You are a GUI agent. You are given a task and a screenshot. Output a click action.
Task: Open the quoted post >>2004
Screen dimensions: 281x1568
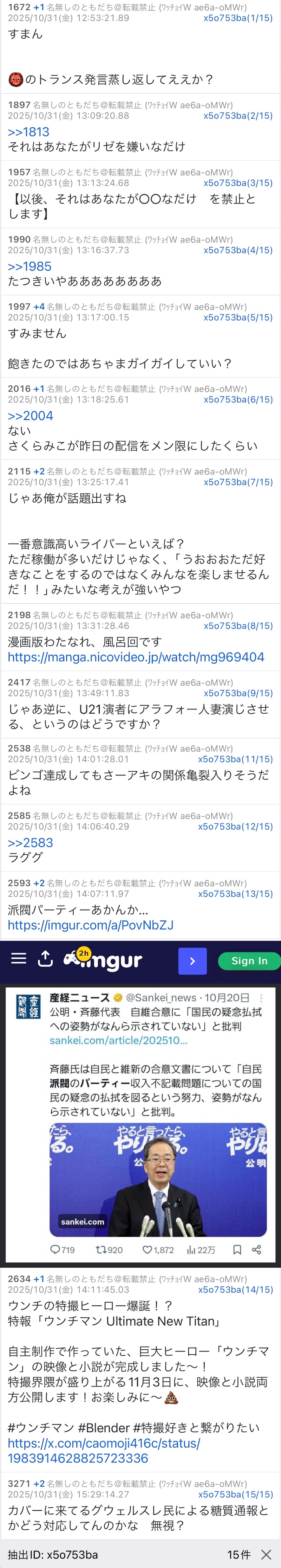(x=31, y=415)
